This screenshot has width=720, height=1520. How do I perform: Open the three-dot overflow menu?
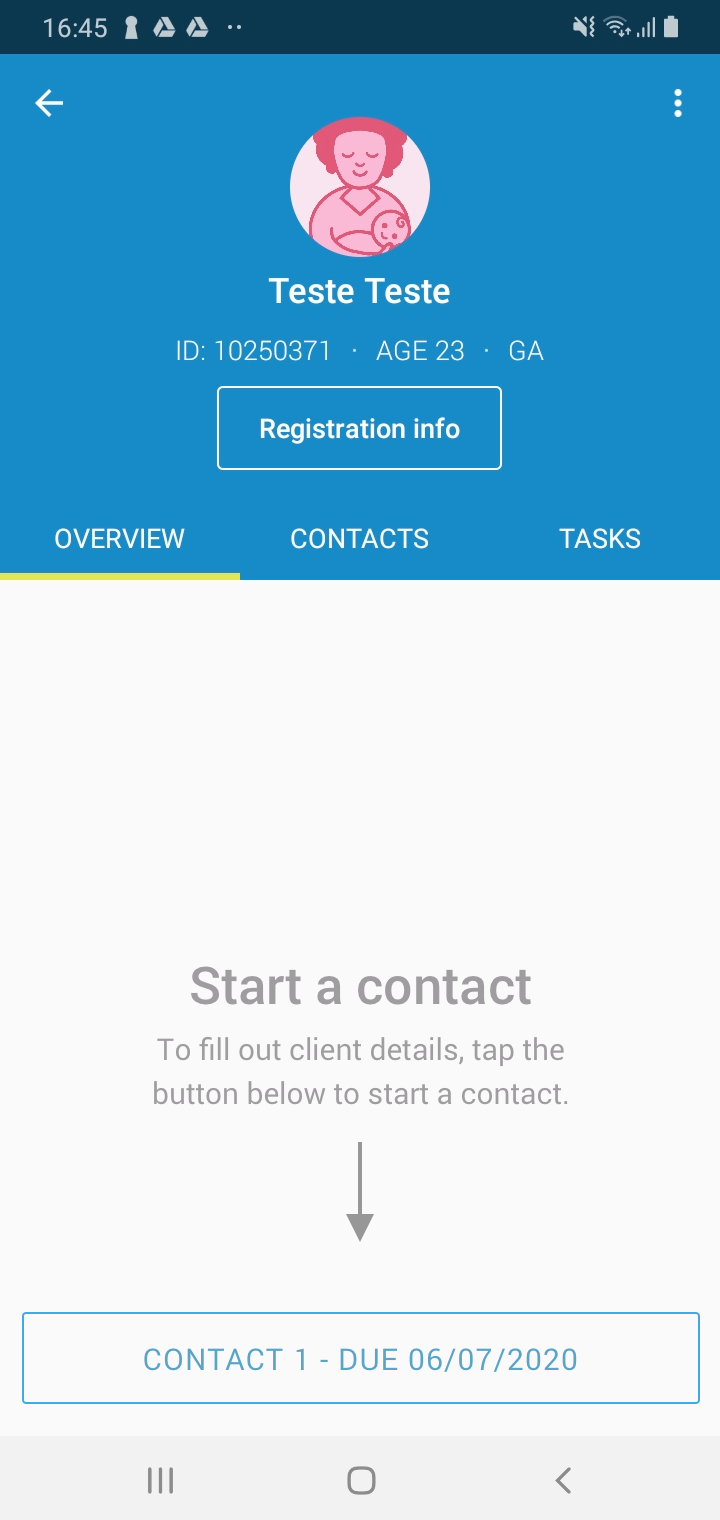click(x=677, y=102)
